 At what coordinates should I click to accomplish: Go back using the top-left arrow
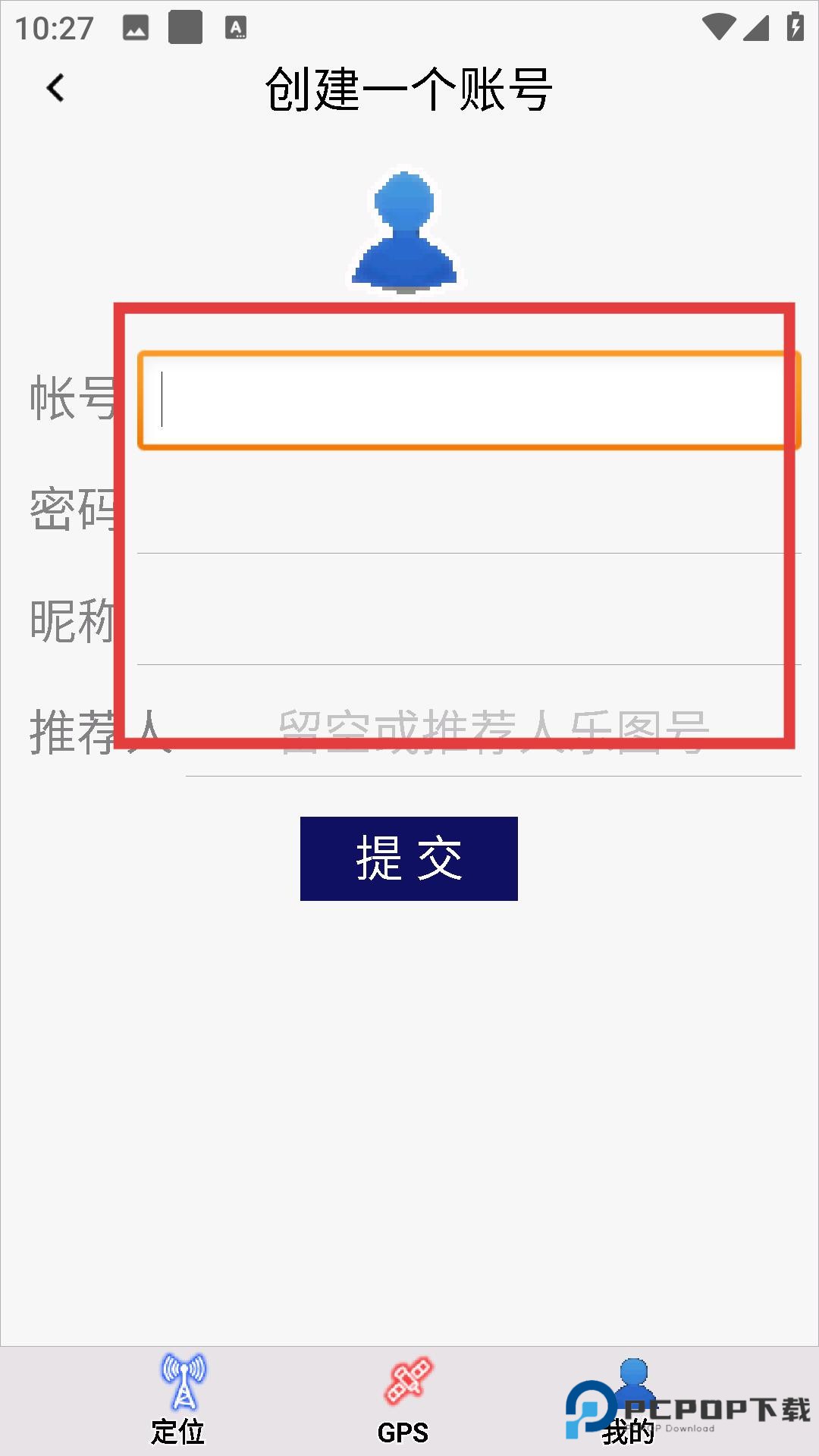pos(55,89)
